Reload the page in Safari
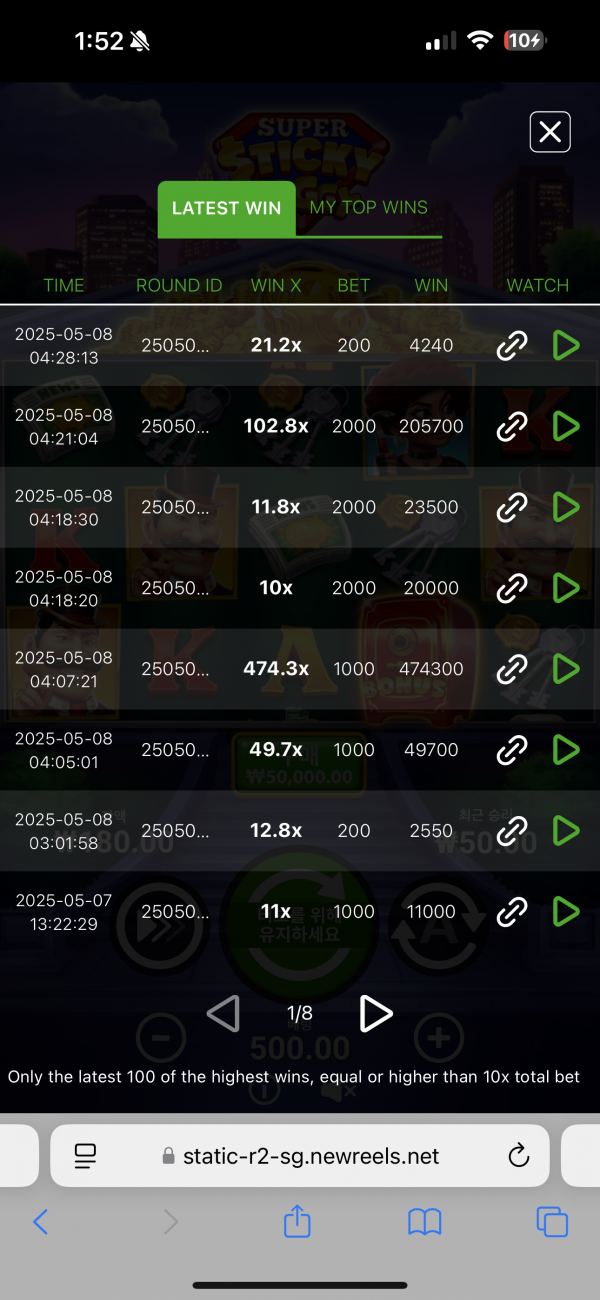600x1300 pixels. (518, 1156)
